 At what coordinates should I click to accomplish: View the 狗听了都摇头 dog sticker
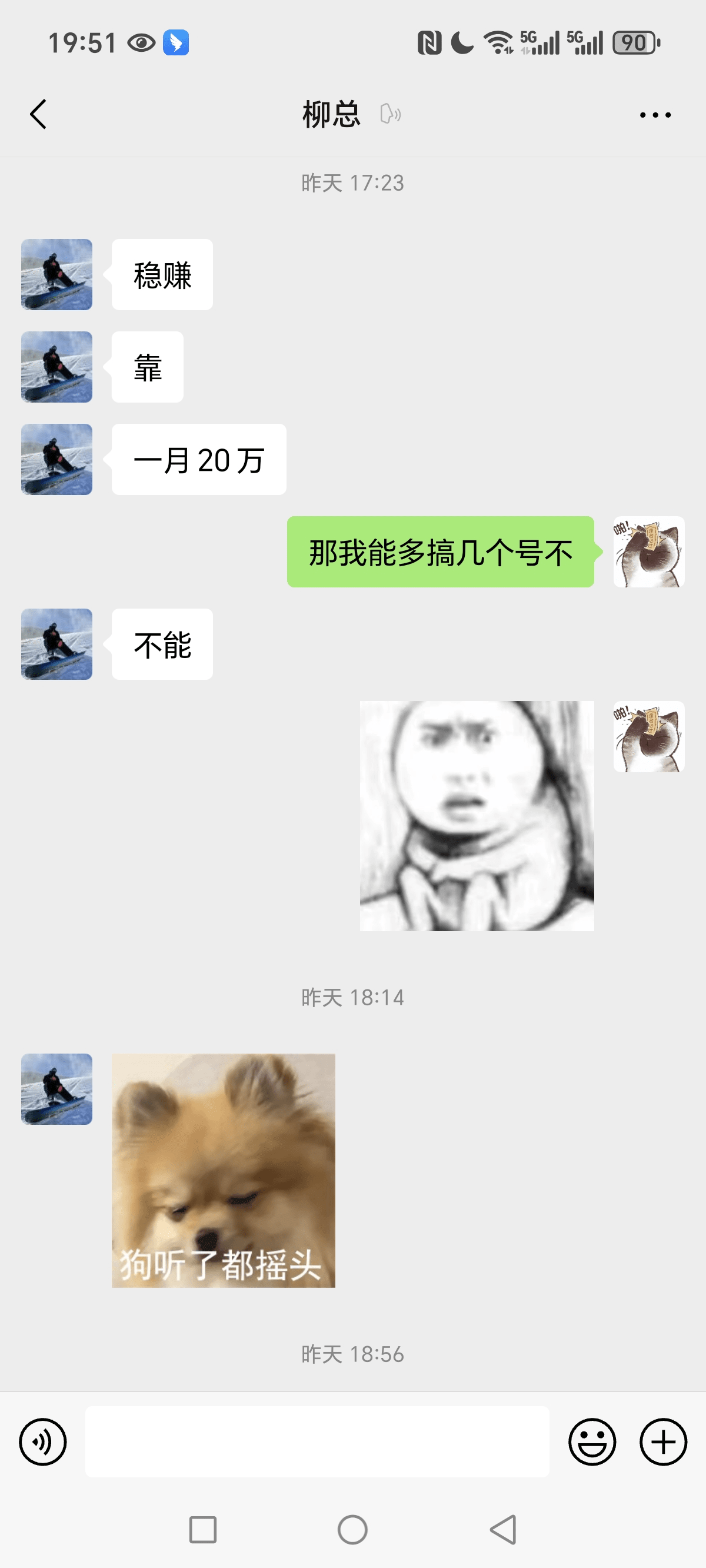tap(223, 1170)
